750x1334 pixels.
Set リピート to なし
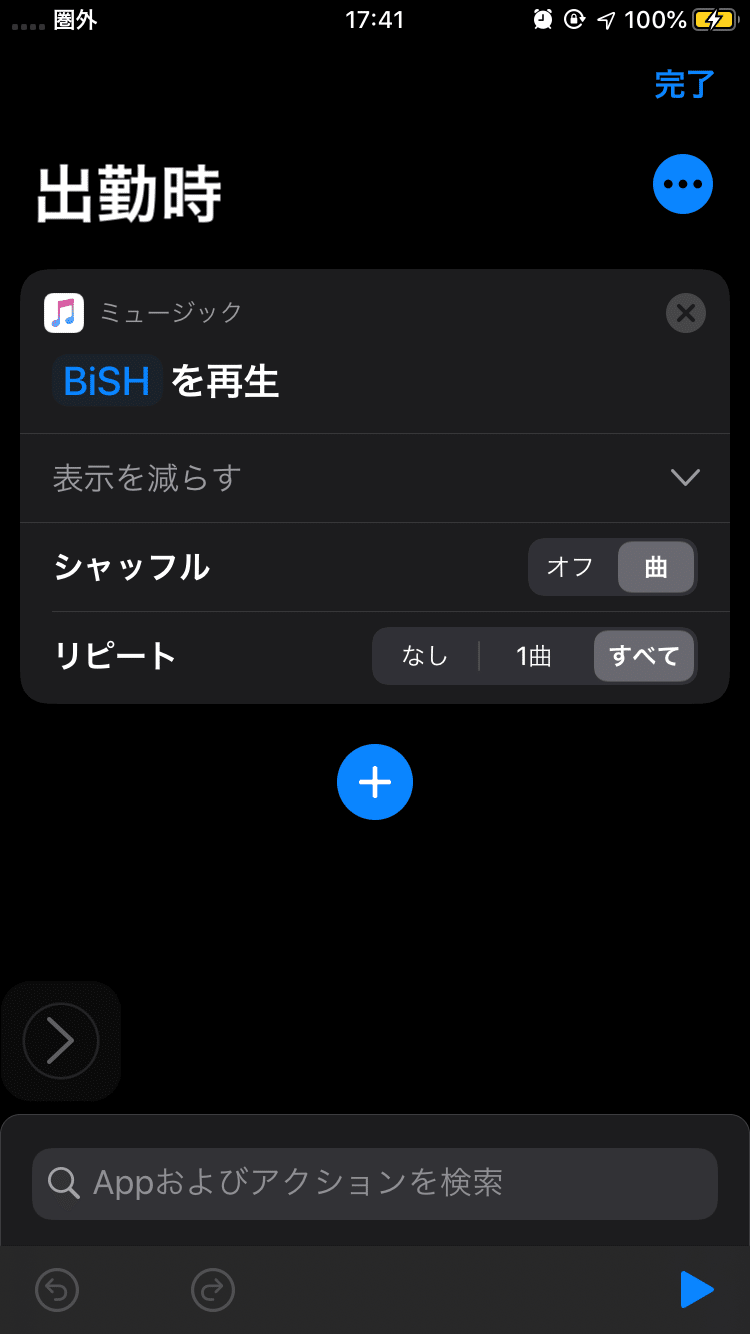(425, 656)
